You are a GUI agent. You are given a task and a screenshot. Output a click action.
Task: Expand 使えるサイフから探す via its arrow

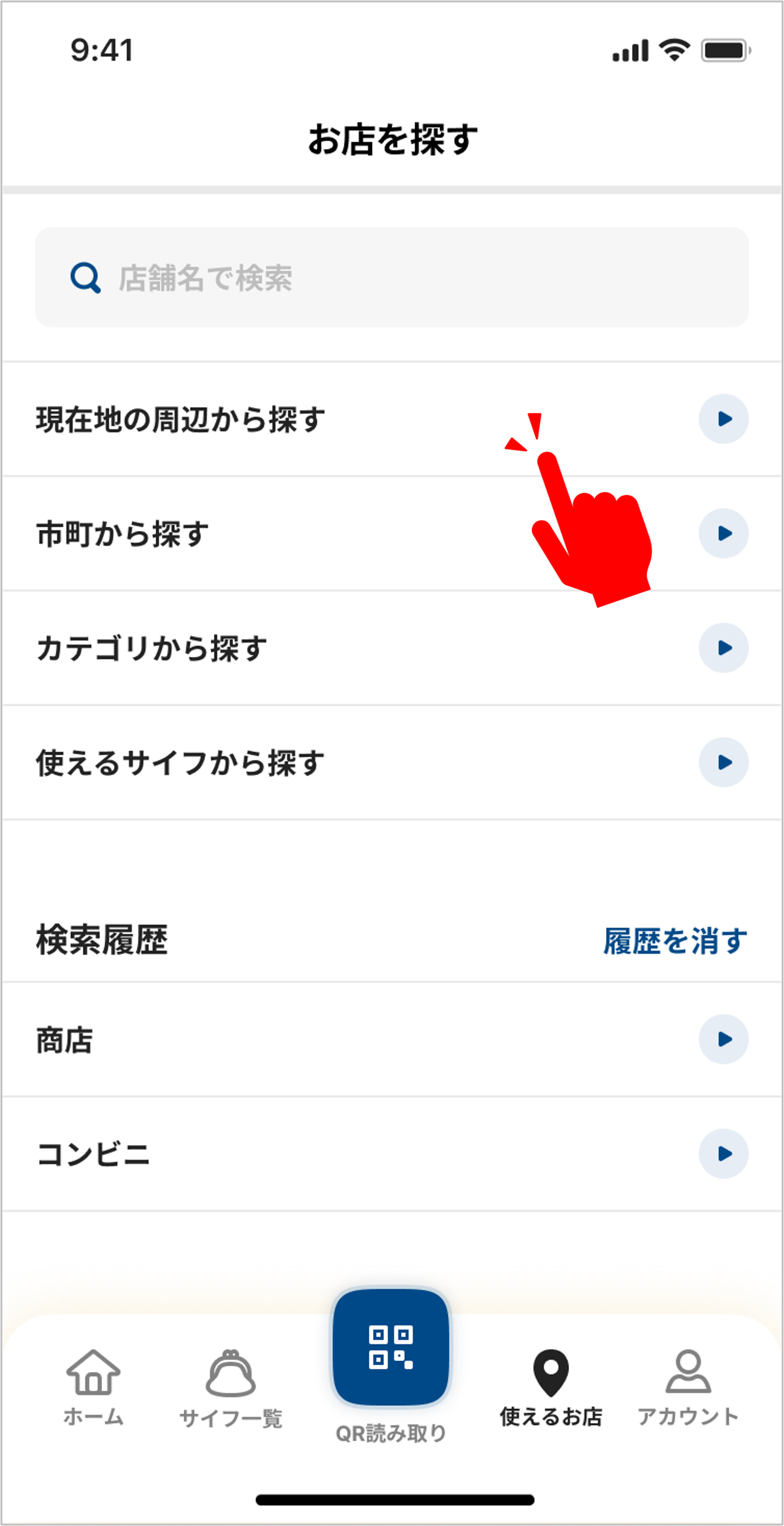(x=724, y=763)
